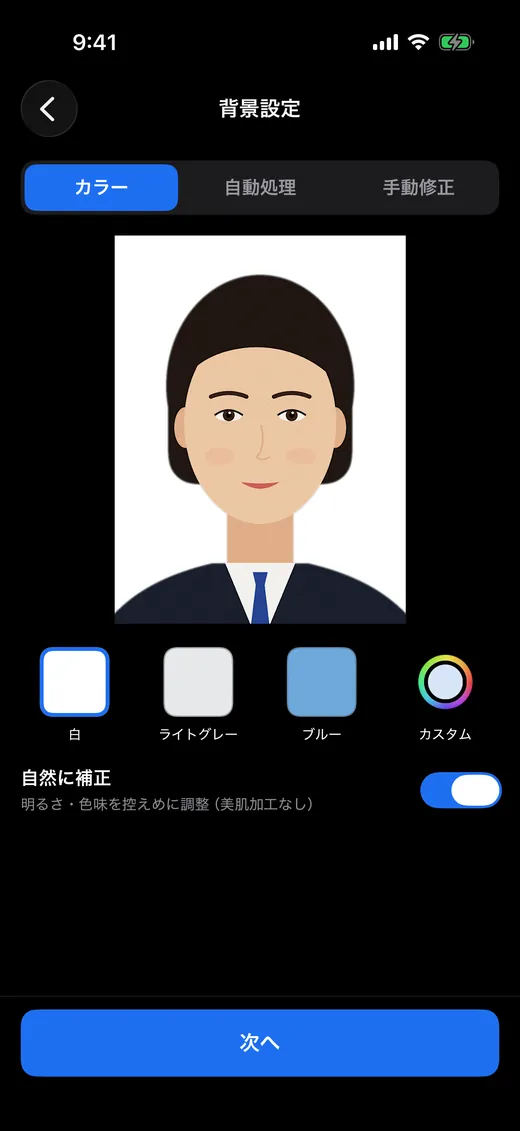
Task: Open the 手動修正 tab
Action: click(x=418, y=188)
